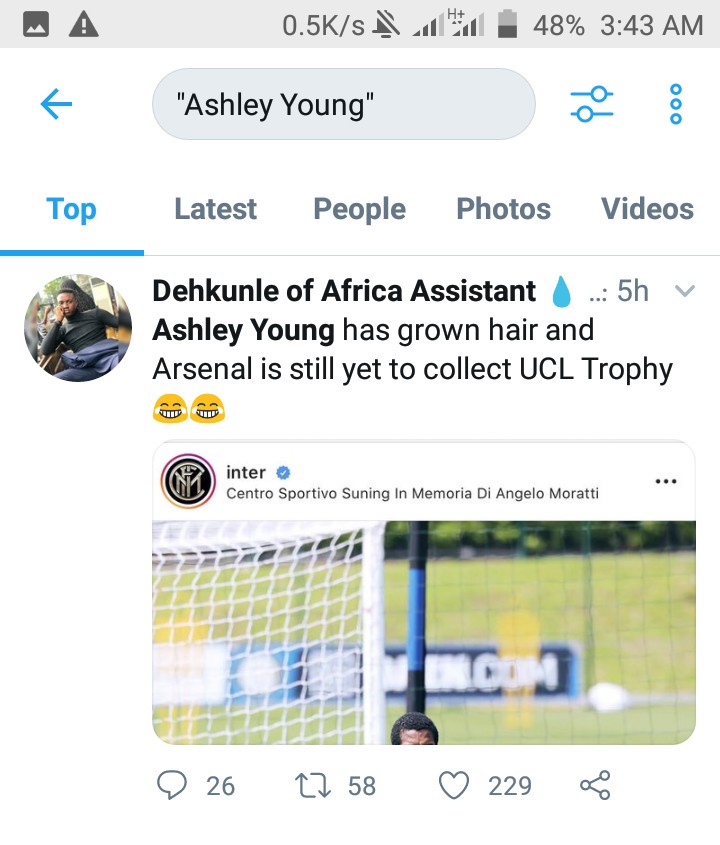This screenshot has width=720, height=845.
Task: Open search filter settings
Action: 591,104
